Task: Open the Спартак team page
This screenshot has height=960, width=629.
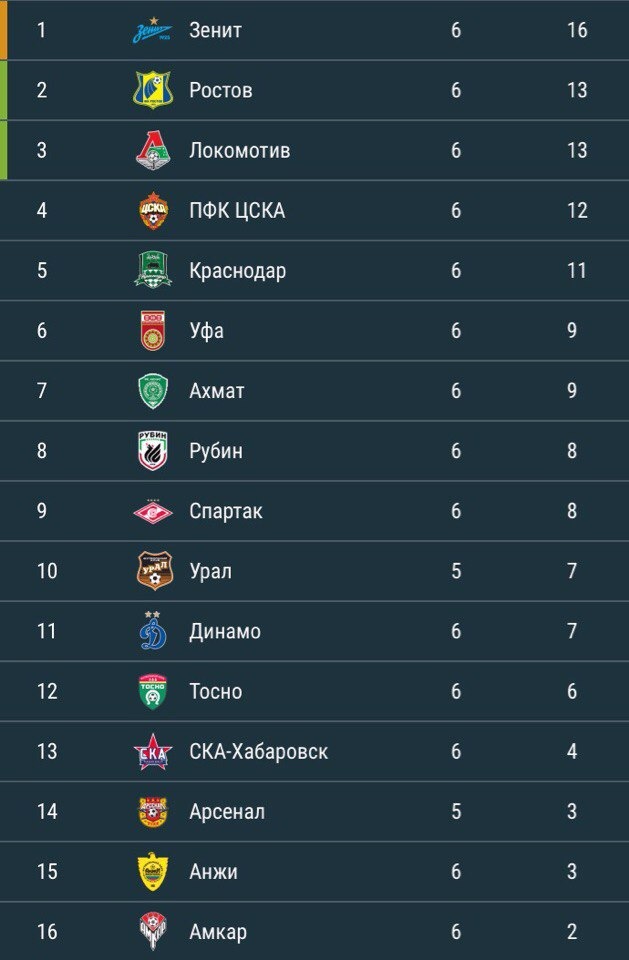Action: pos(225,511)
